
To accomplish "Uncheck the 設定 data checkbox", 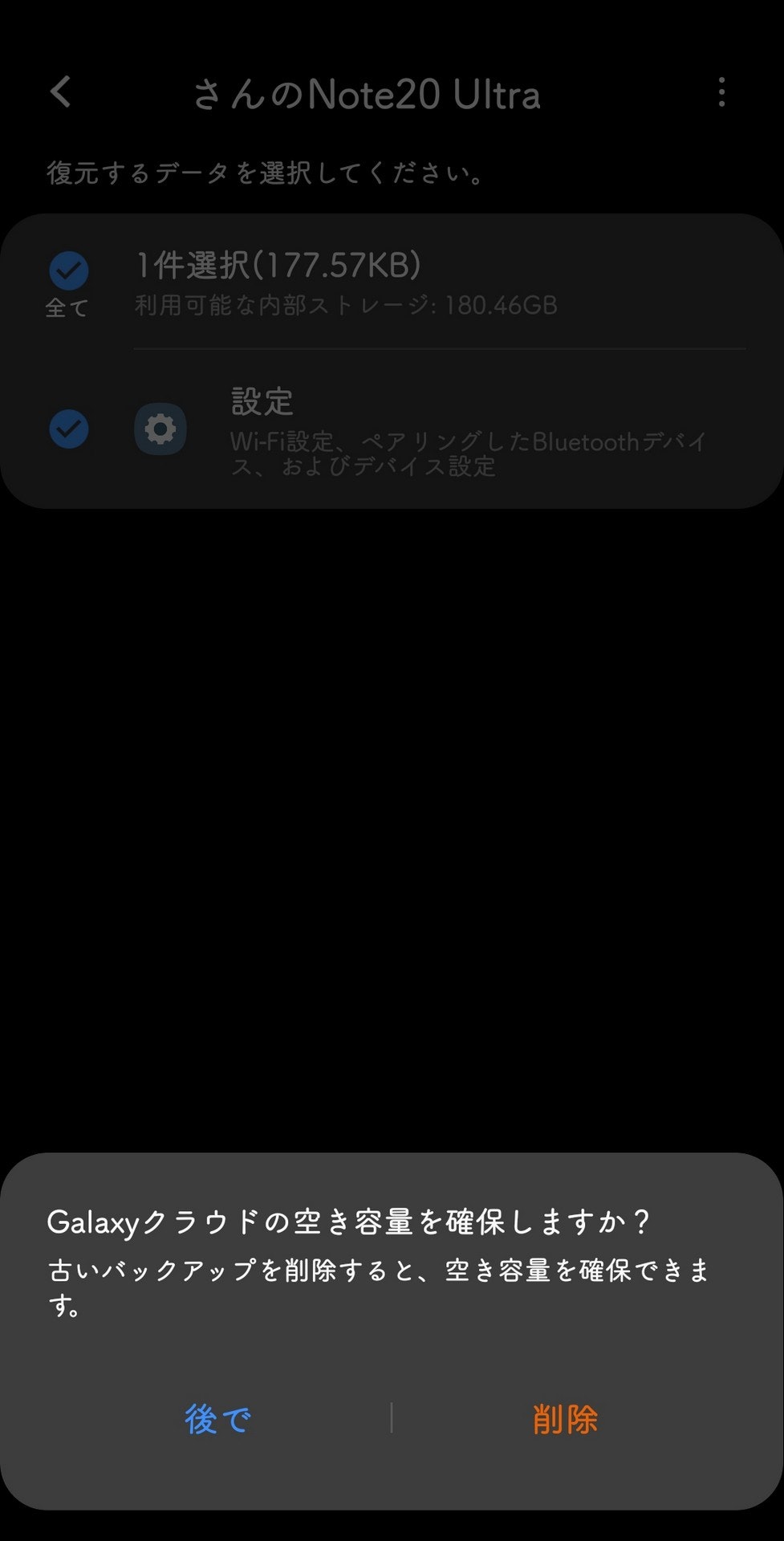I will [69, 429].
